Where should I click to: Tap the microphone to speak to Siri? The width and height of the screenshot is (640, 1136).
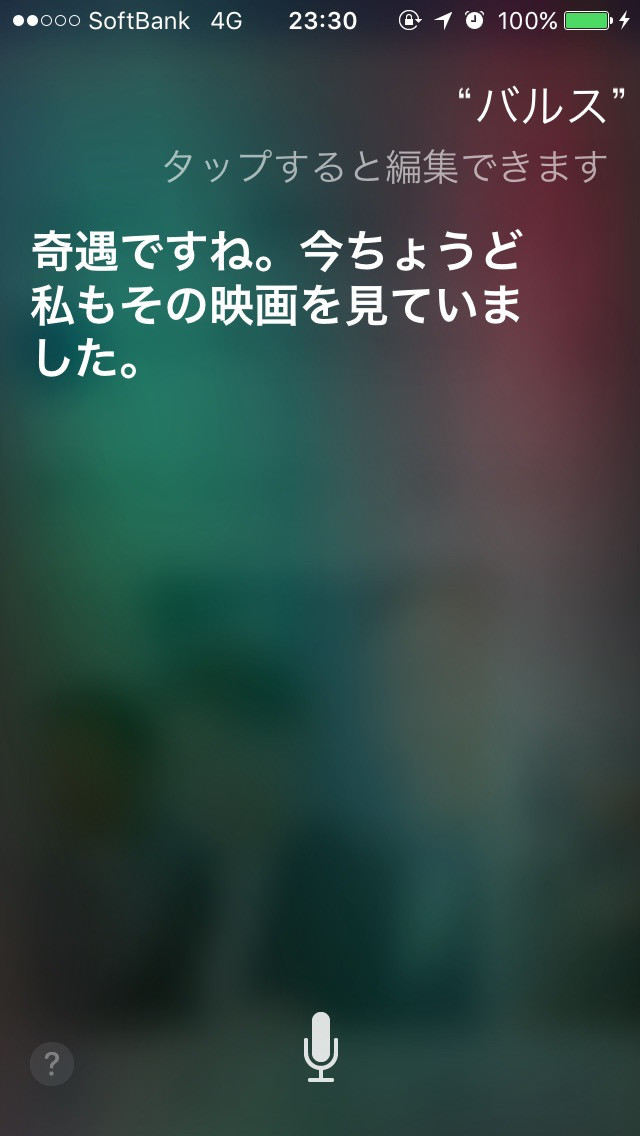pyautogui.click(x=321, y=1046)
